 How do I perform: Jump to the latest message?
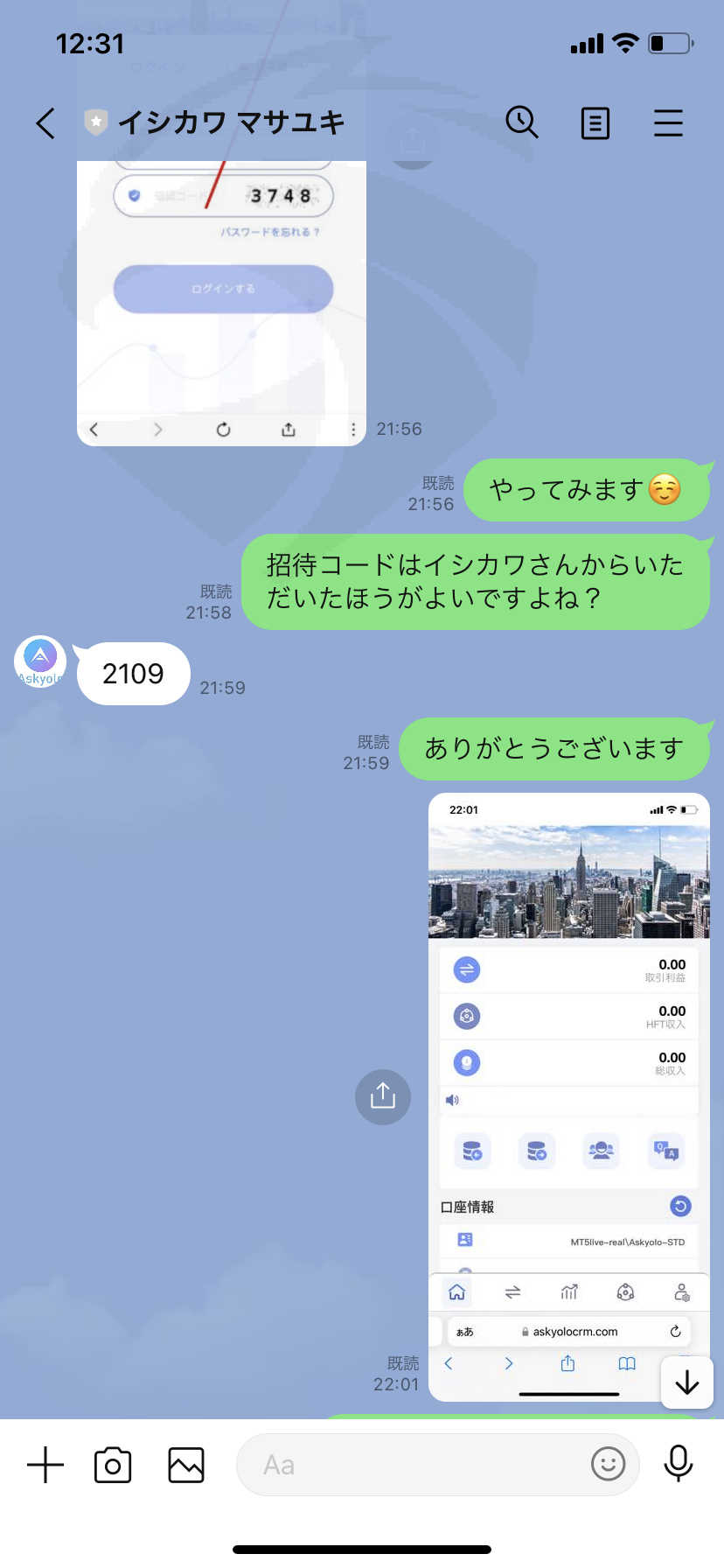(x=687, y=1382)
